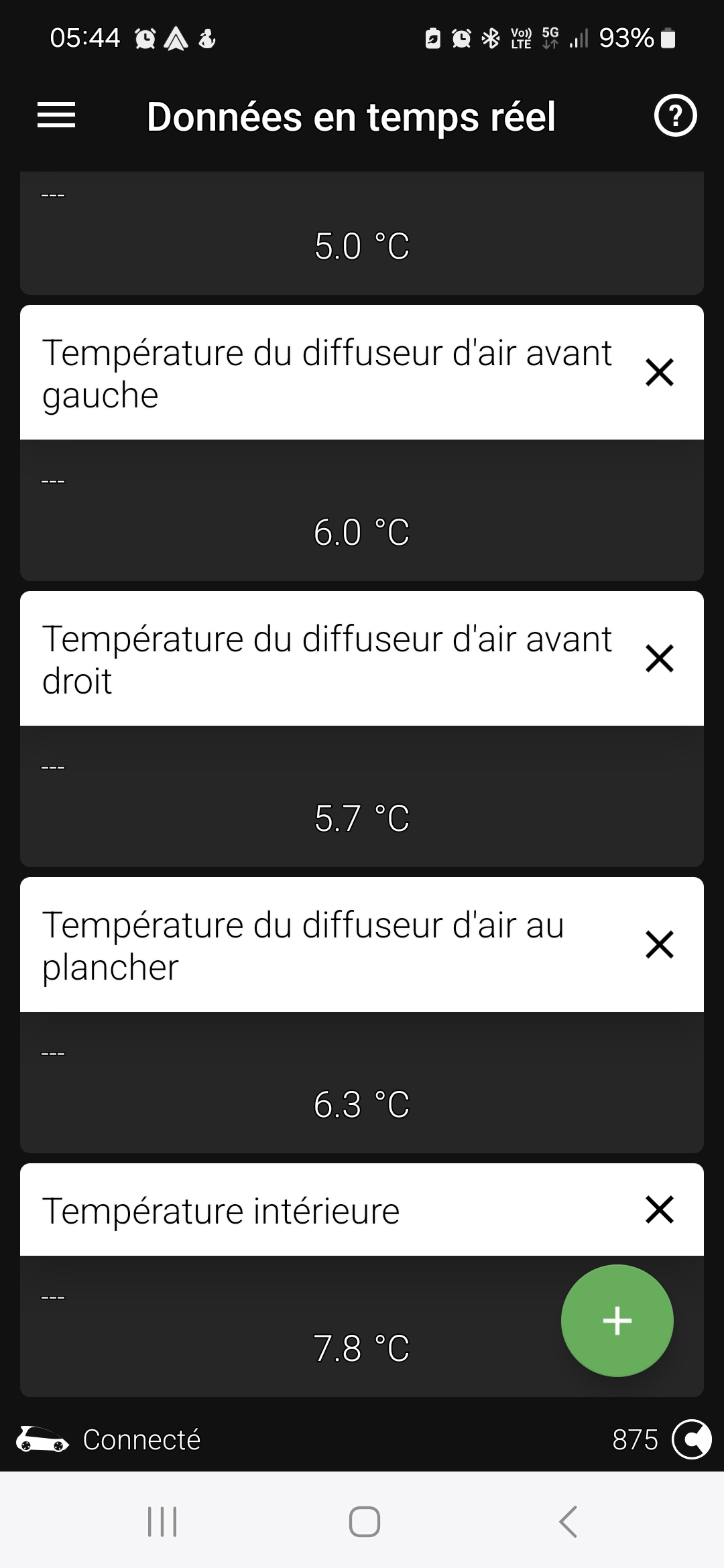The width and height of the screenshot is (724, 1568).
Task: Remove Température du diffuseur d'air au plancher
Action: [x=659, y=945]
